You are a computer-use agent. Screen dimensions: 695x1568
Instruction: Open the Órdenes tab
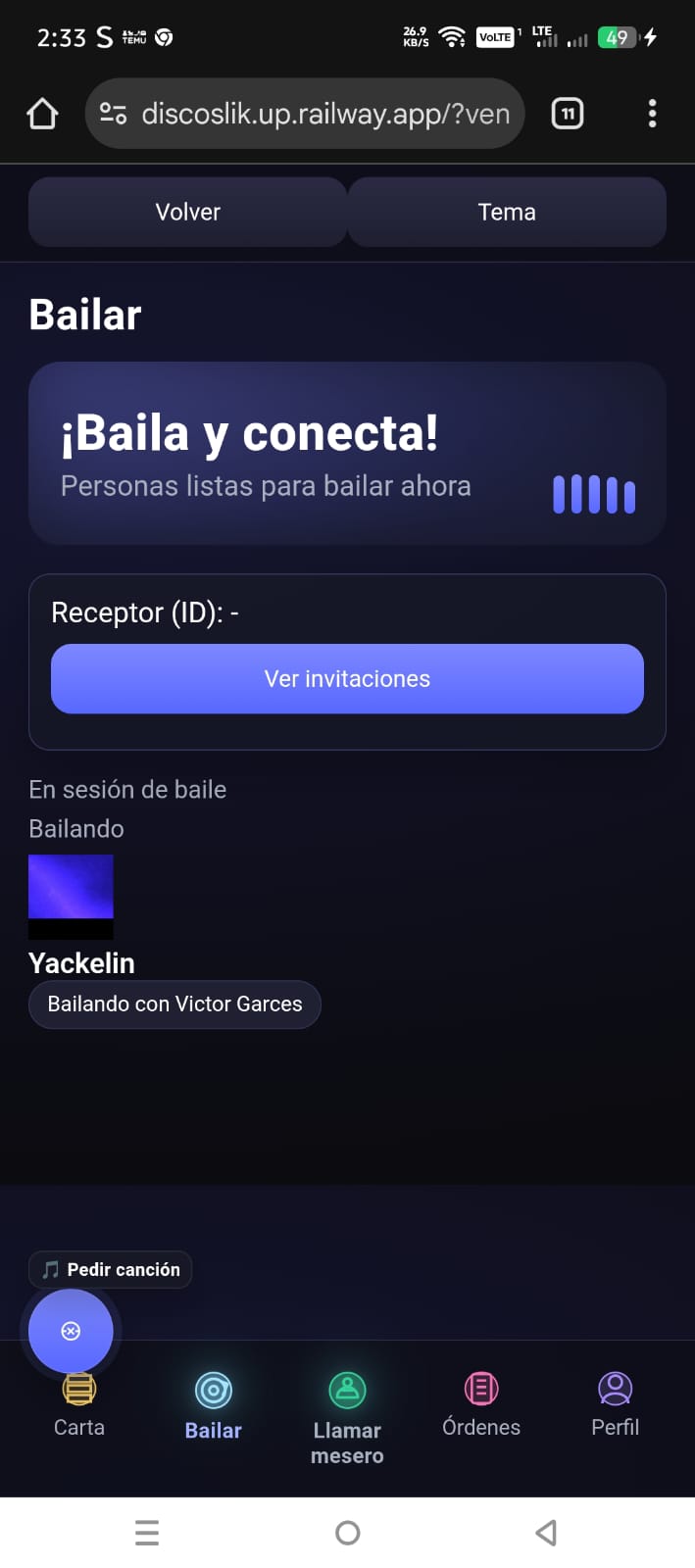[x=481, y=1407]
